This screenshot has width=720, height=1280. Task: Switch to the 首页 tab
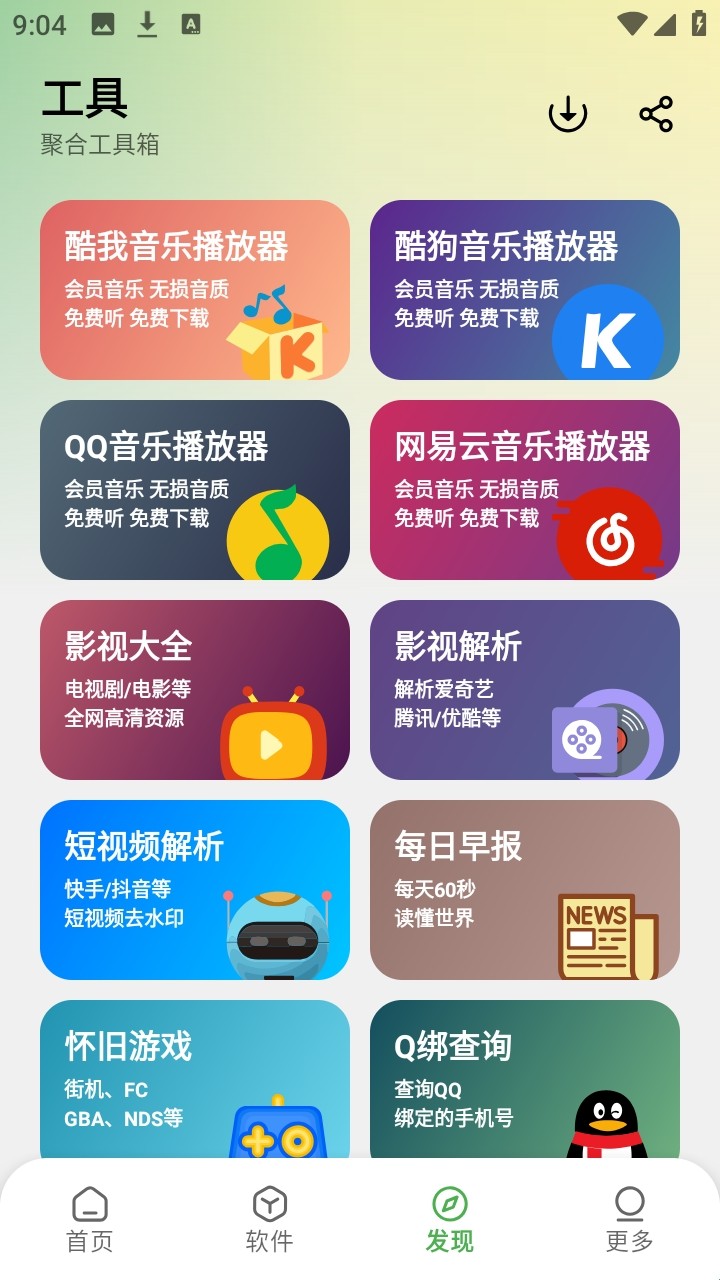(x=90, y=1220)
